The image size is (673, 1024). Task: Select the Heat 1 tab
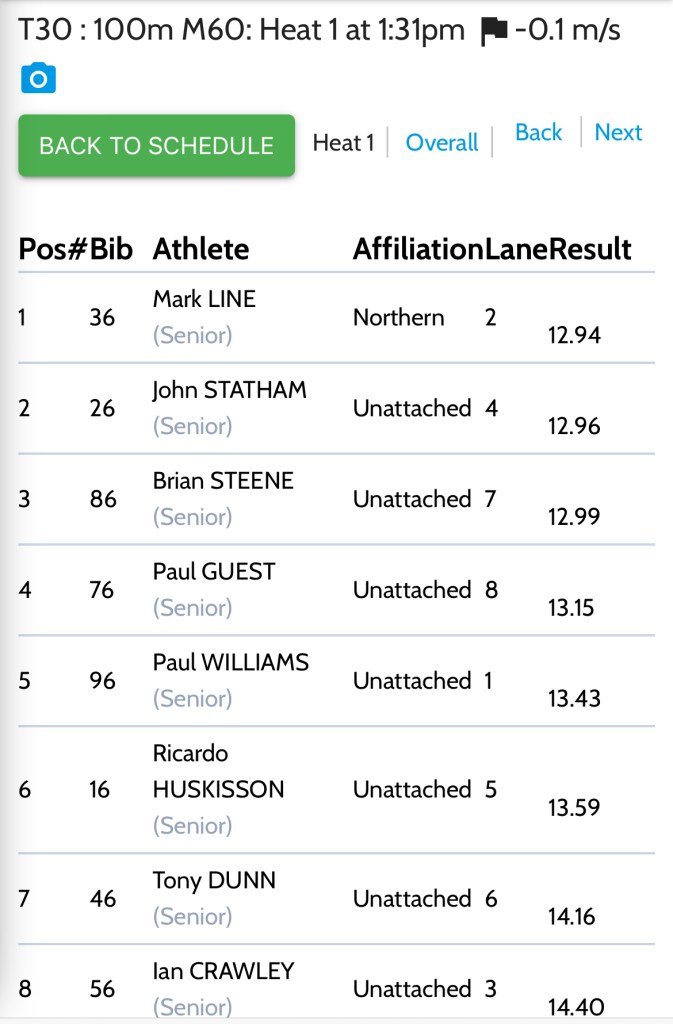point(343,143)
